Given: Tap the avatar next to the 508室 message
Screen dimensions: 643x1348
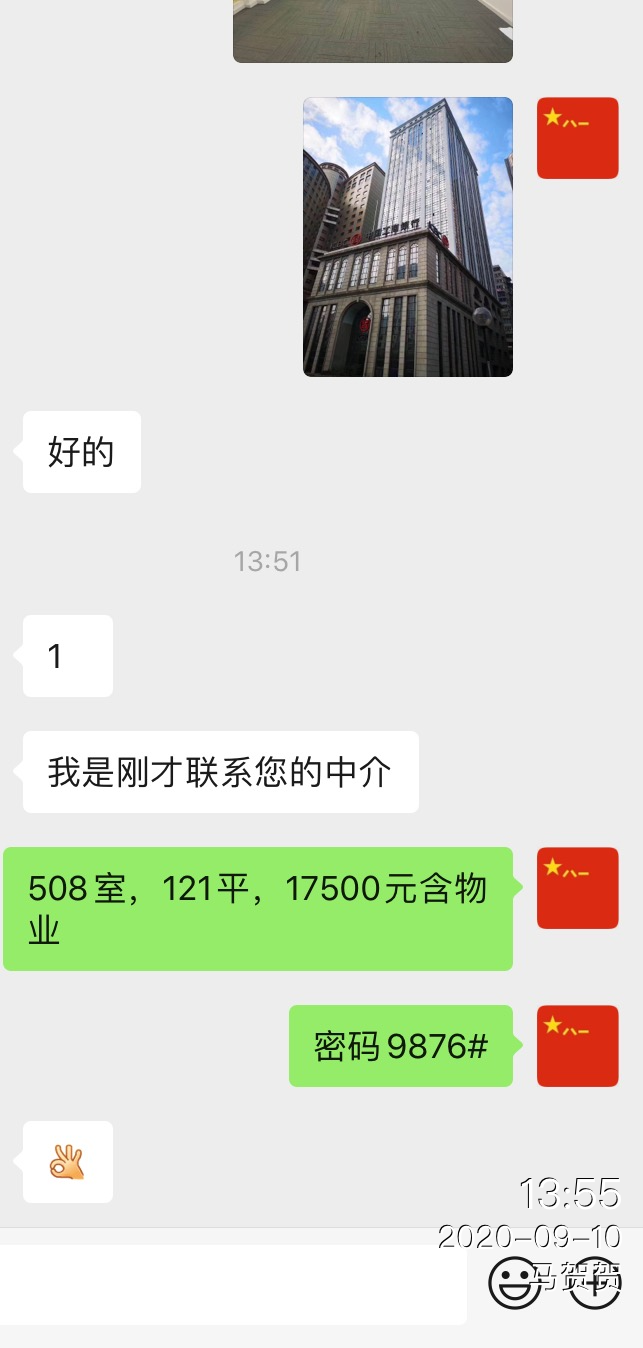Looking at the screenshot, I should coord(577,888).
